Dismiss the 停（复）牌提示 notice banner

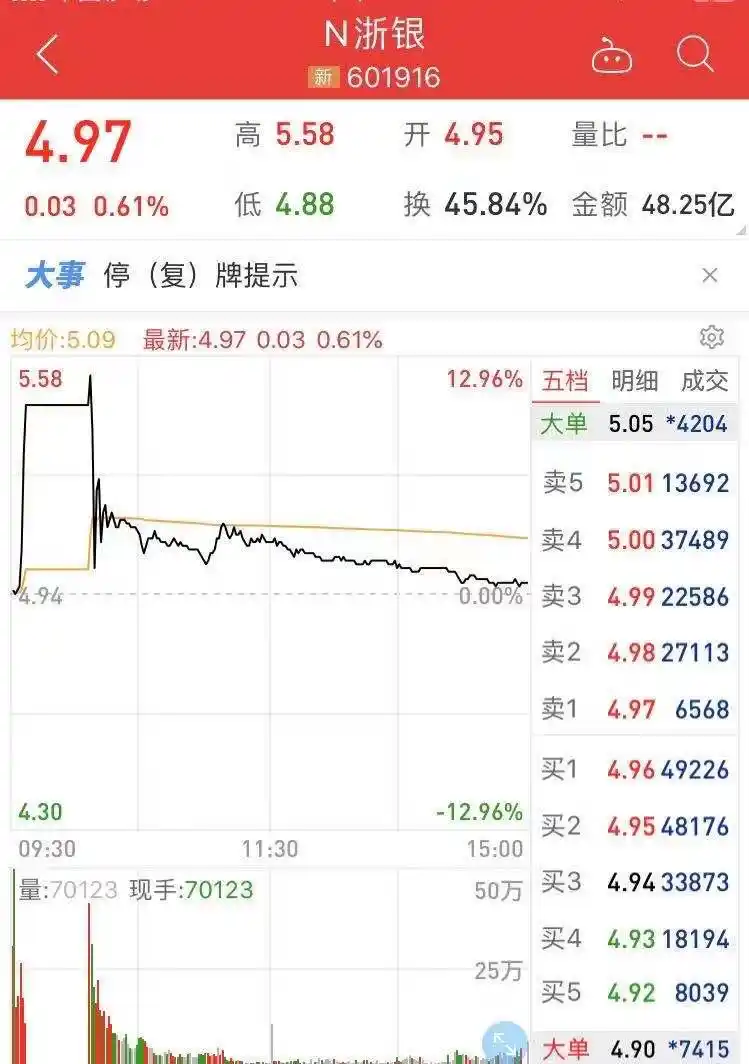click(x=712, y=274)
